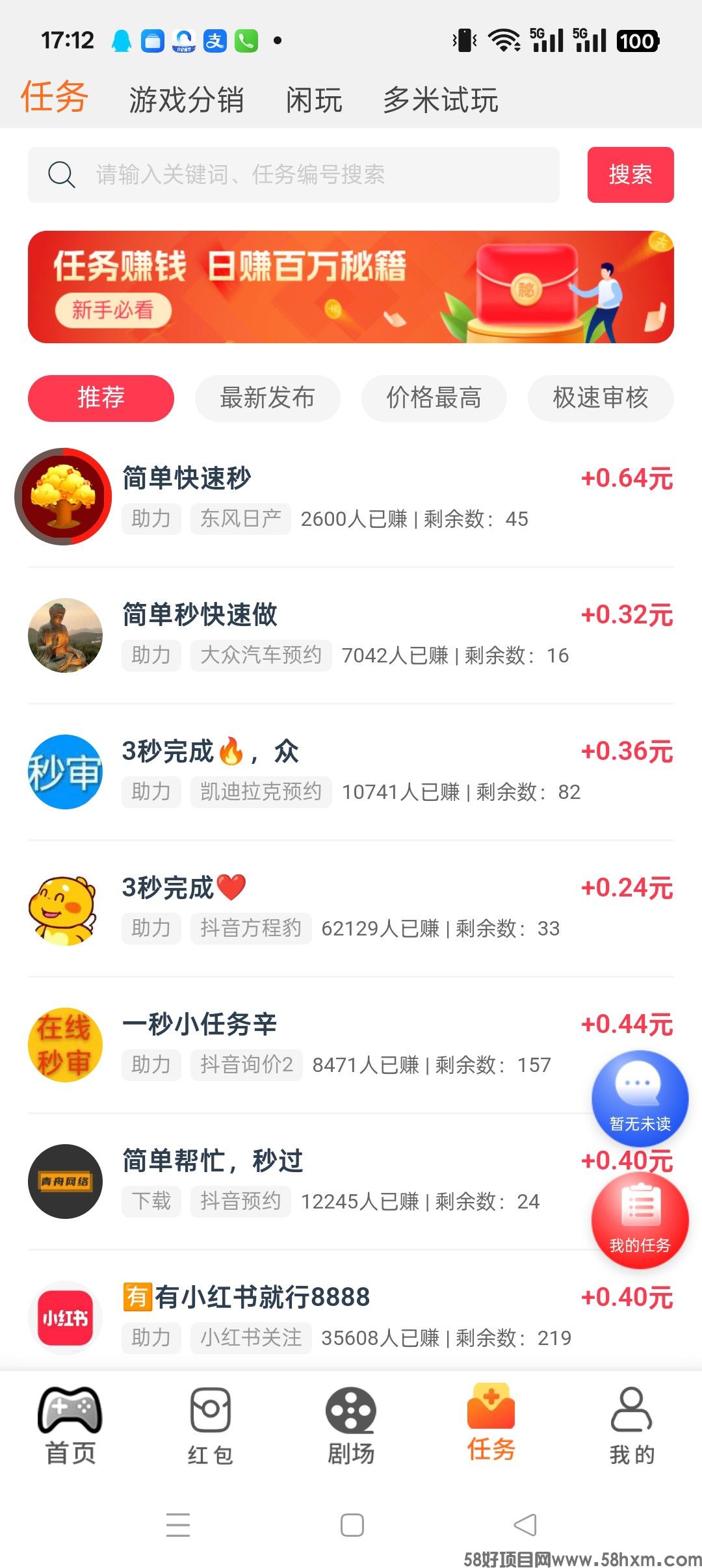Tap the 在线秒审 yellow avatar
The height and width of the screenshot is (1568, 702).
(x=65, y=1045)
